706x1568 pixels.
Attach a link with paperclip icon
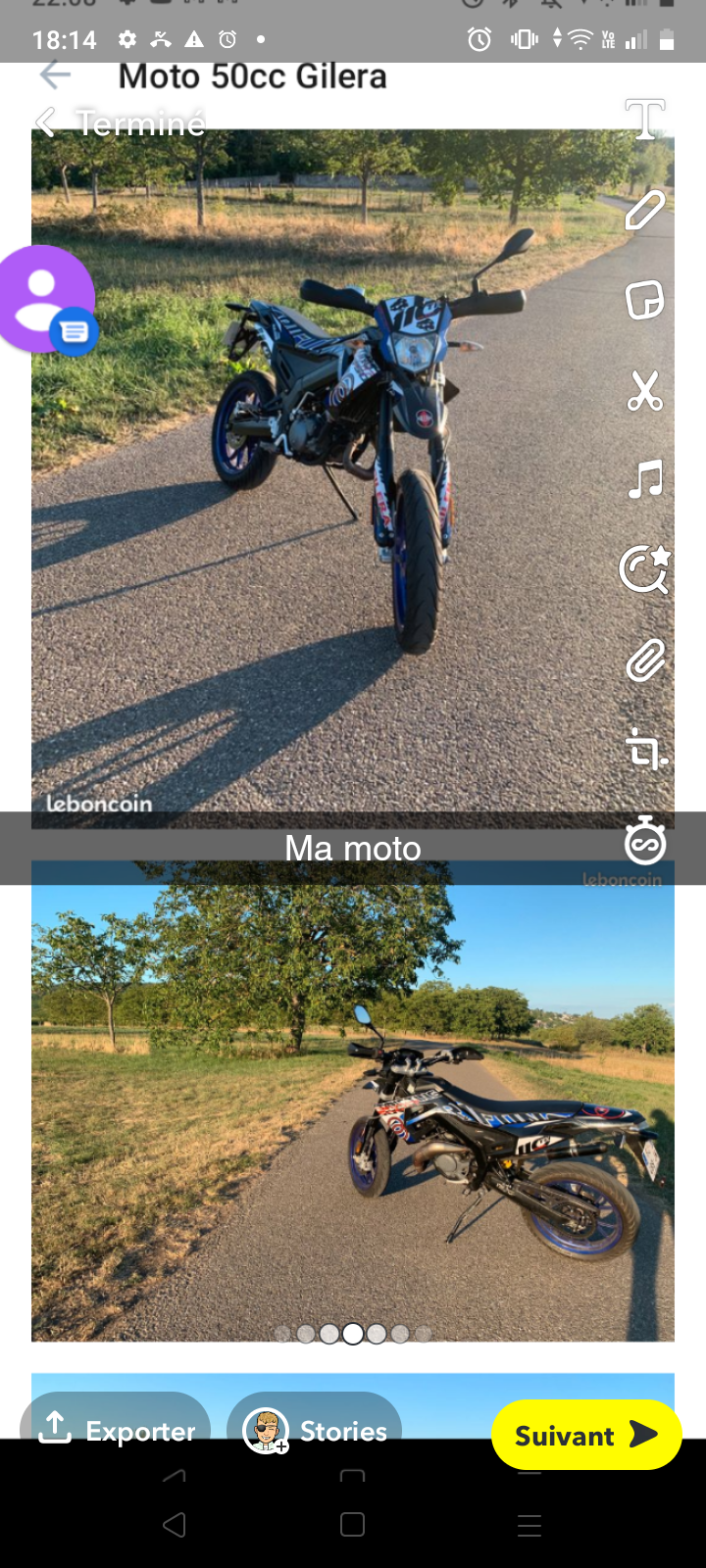point(645,661)
